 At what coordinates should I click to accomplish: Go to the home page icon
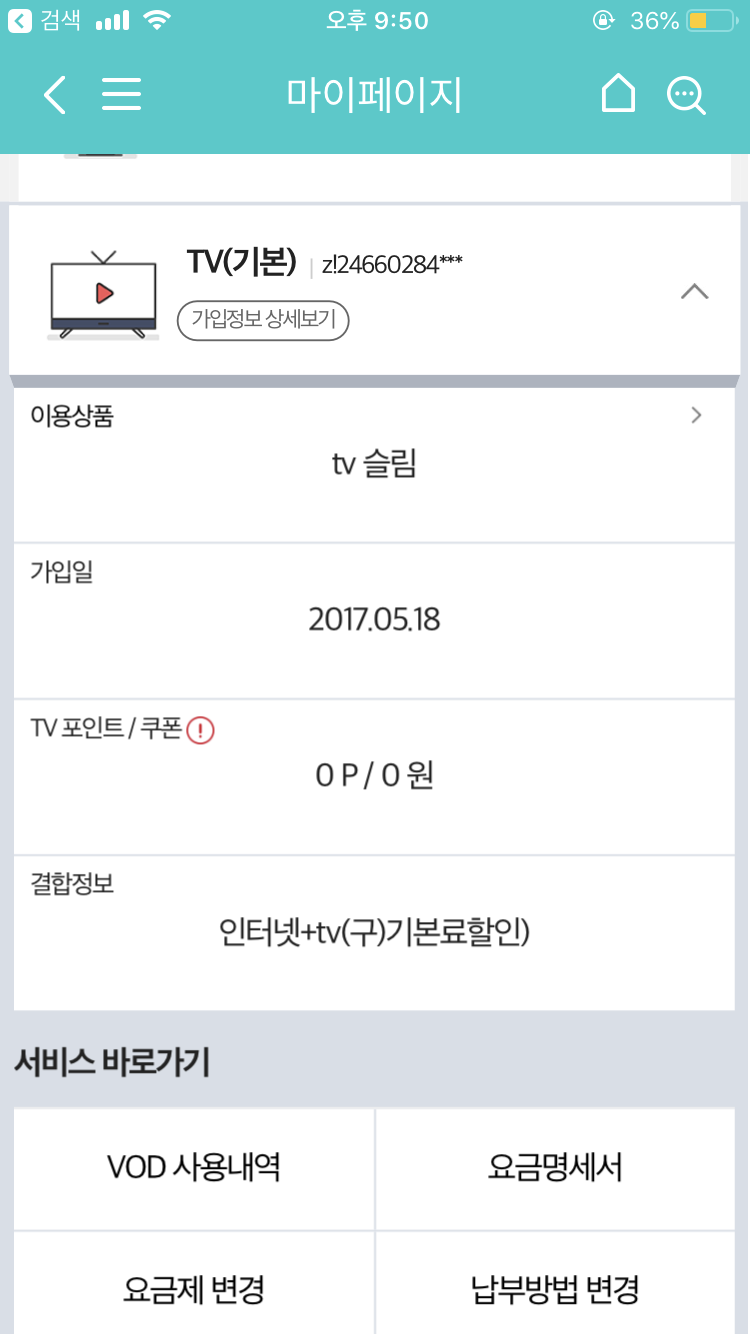click(x=618, y=95)
